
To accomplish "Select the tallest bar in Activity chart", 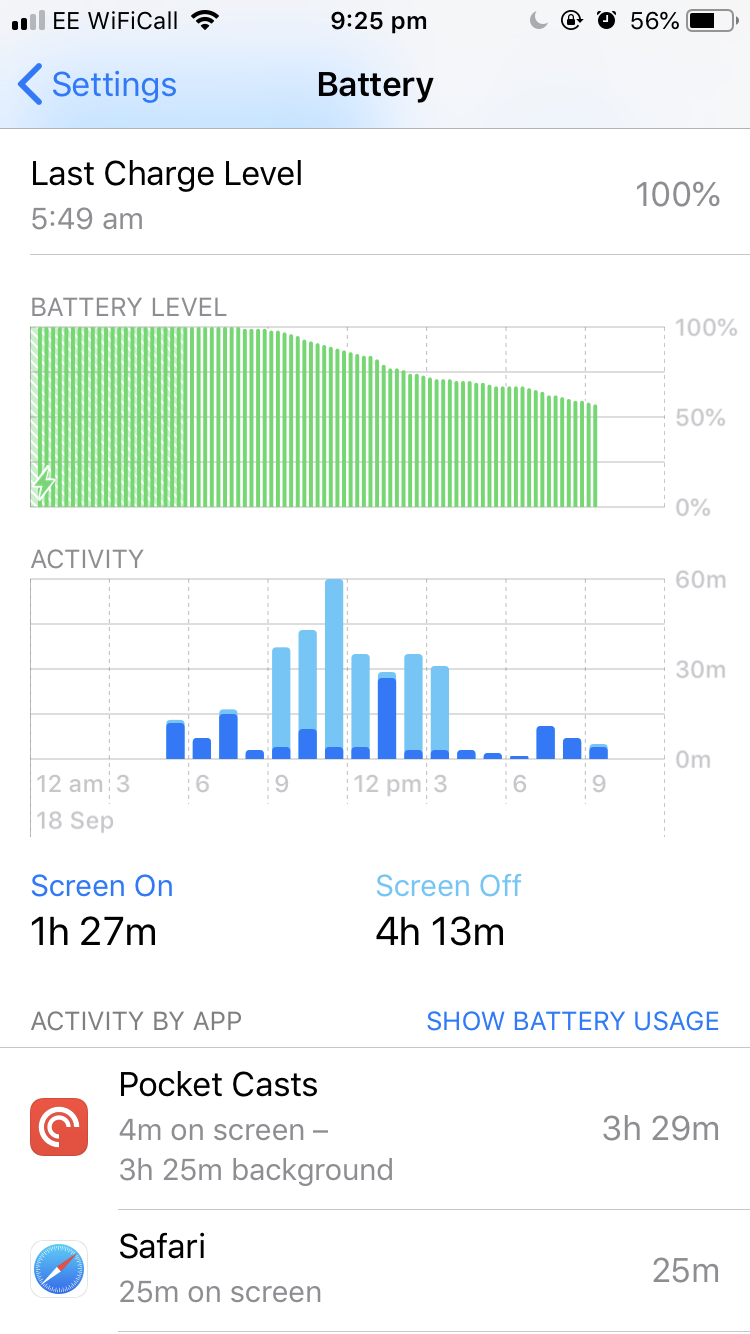I will 334,669.
